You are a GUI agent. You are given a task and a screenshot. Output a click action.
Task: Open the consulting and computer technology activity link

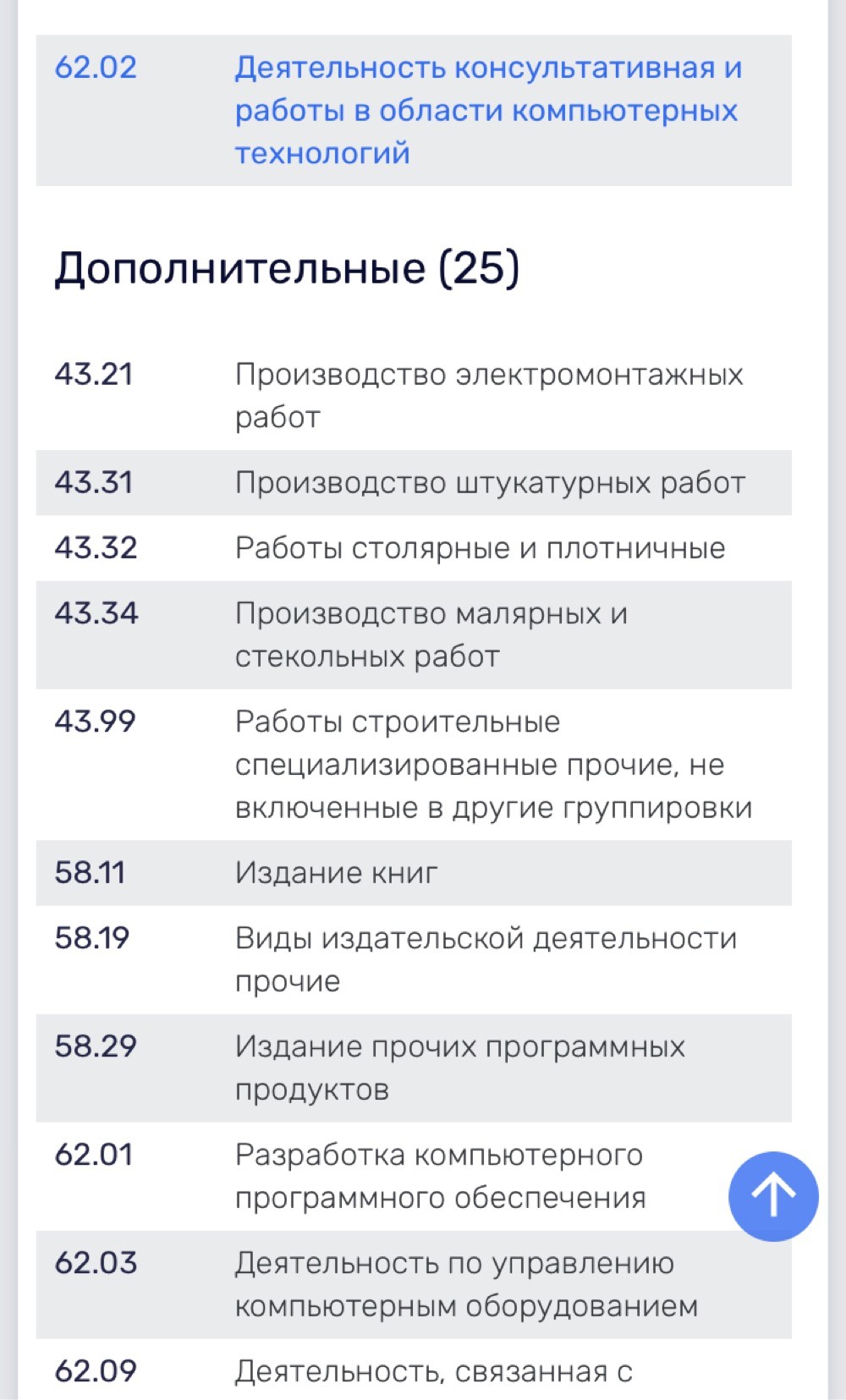(488, 110)
